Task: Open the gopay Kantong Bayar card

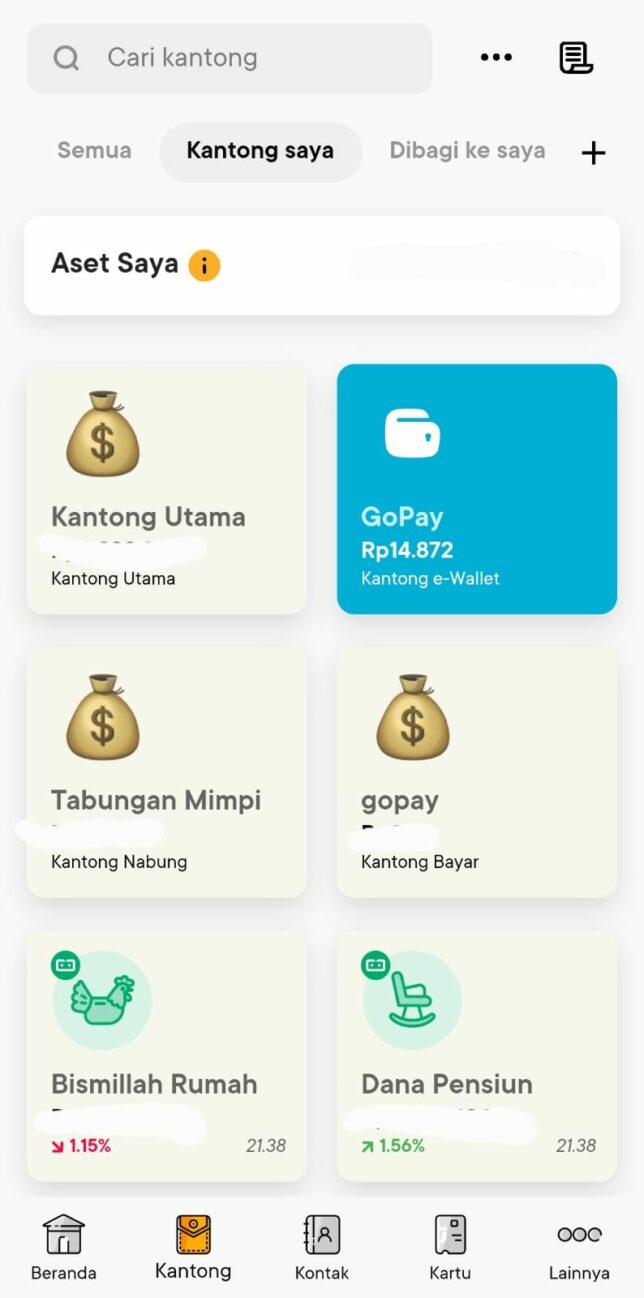Action: [x=477, y=772]
